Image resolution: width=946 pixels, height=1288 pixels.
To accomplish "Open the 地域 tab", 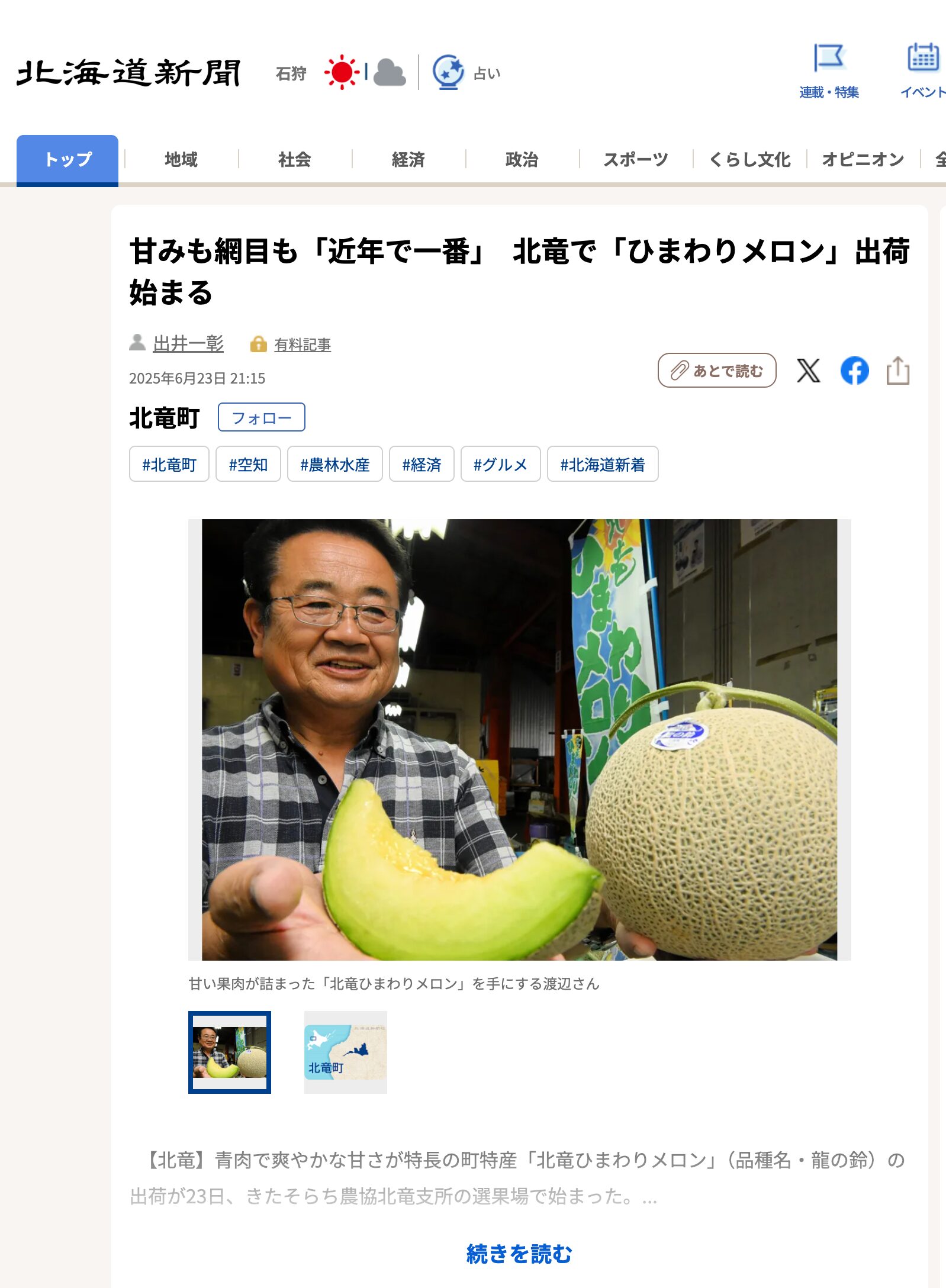I will (x=181, y=159).
